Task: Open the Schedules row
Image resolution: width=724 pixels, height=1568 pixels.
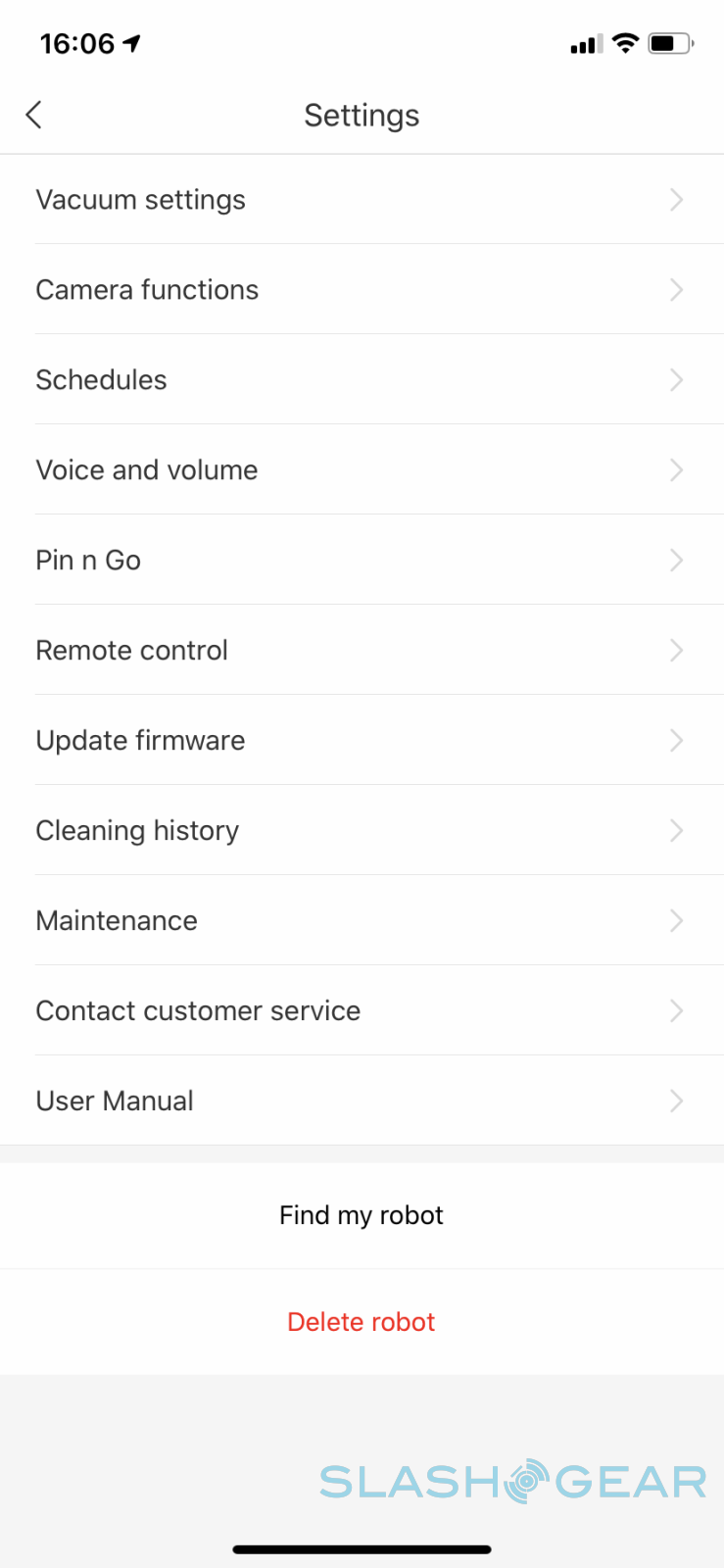Action: (x=362, y=380)
